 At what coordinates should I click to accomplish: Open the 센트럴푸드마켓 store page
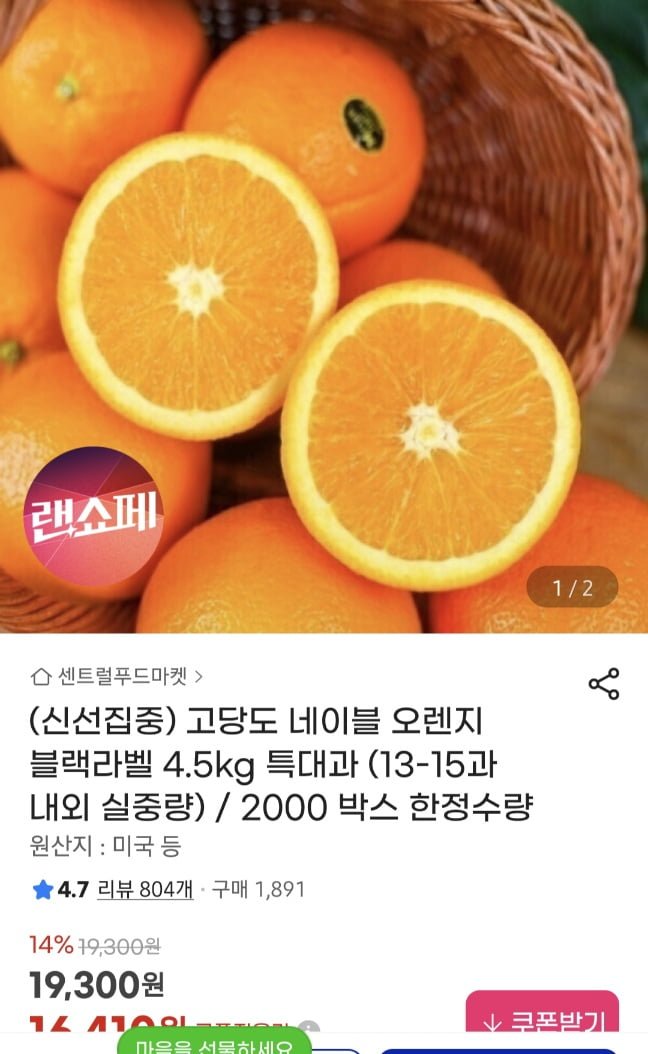[x=117, y=676]
